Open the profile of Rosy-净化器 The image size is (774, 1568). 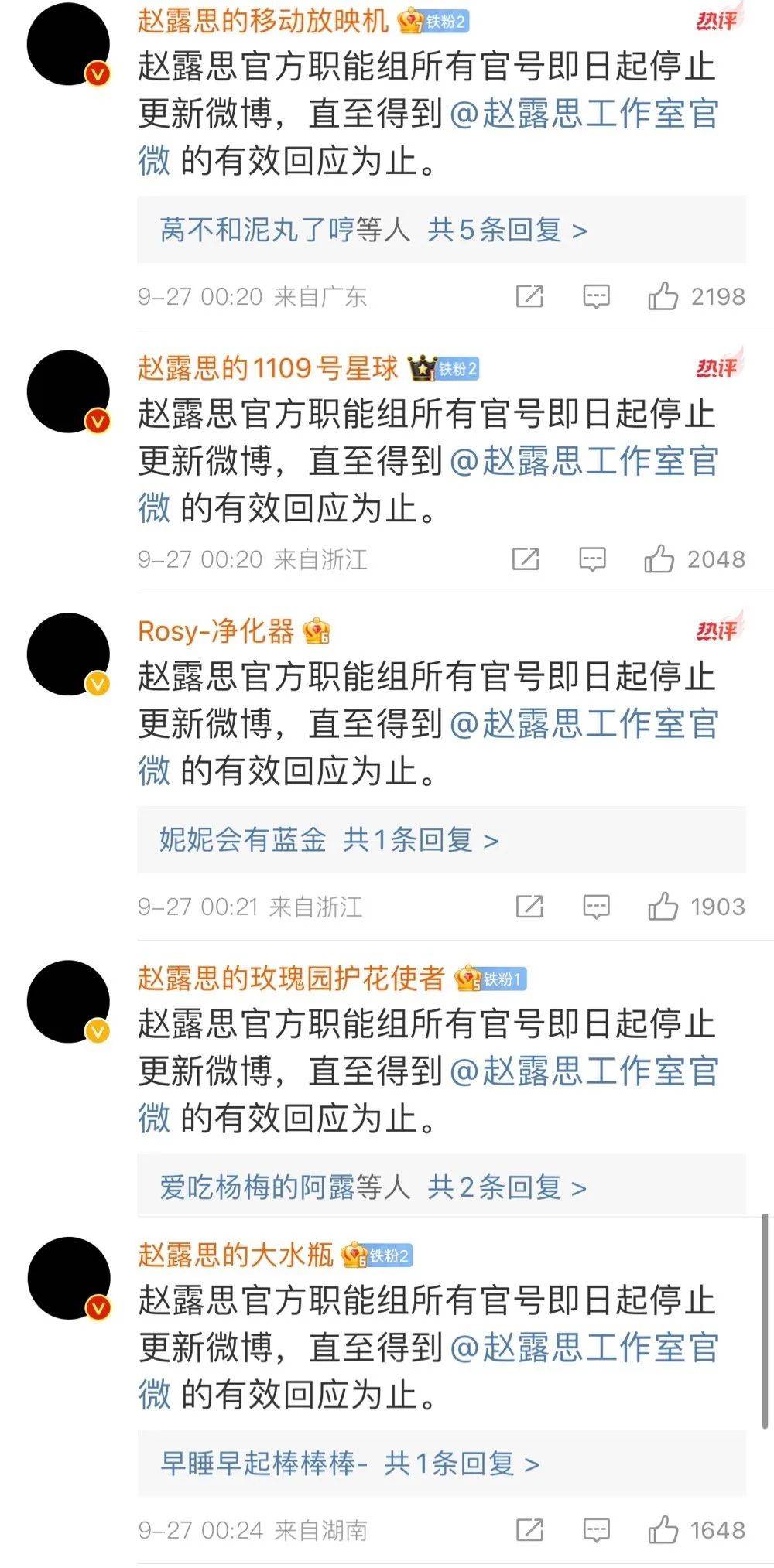[x=216, y=631]
